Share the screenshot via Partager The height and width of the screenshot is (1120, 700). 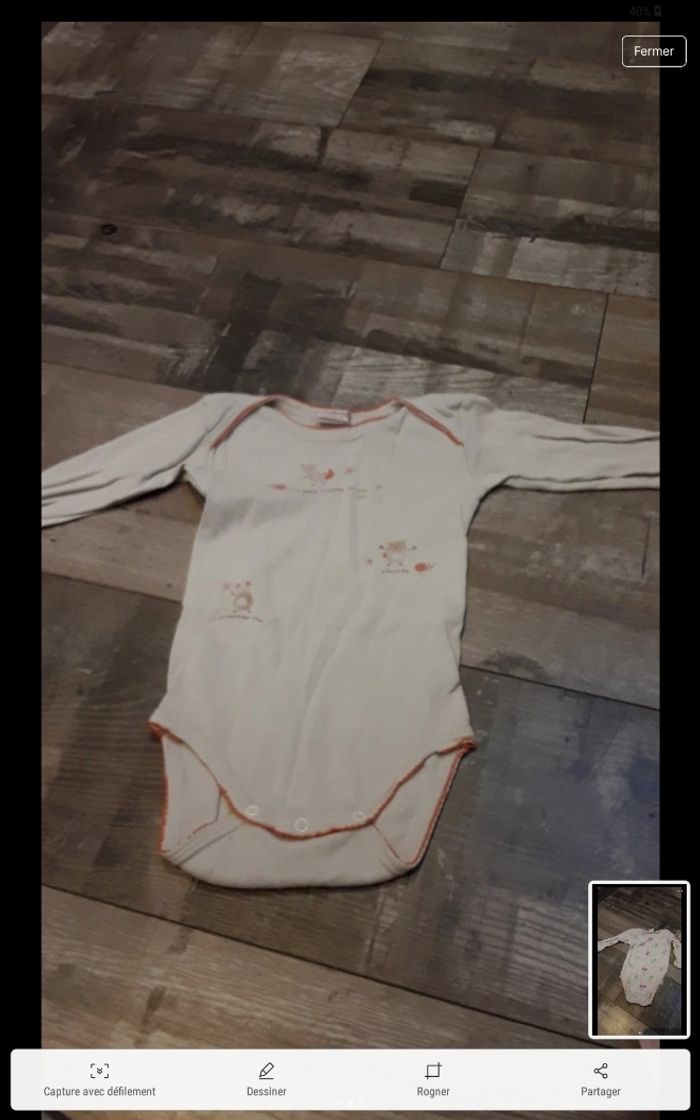point(600,1079)
